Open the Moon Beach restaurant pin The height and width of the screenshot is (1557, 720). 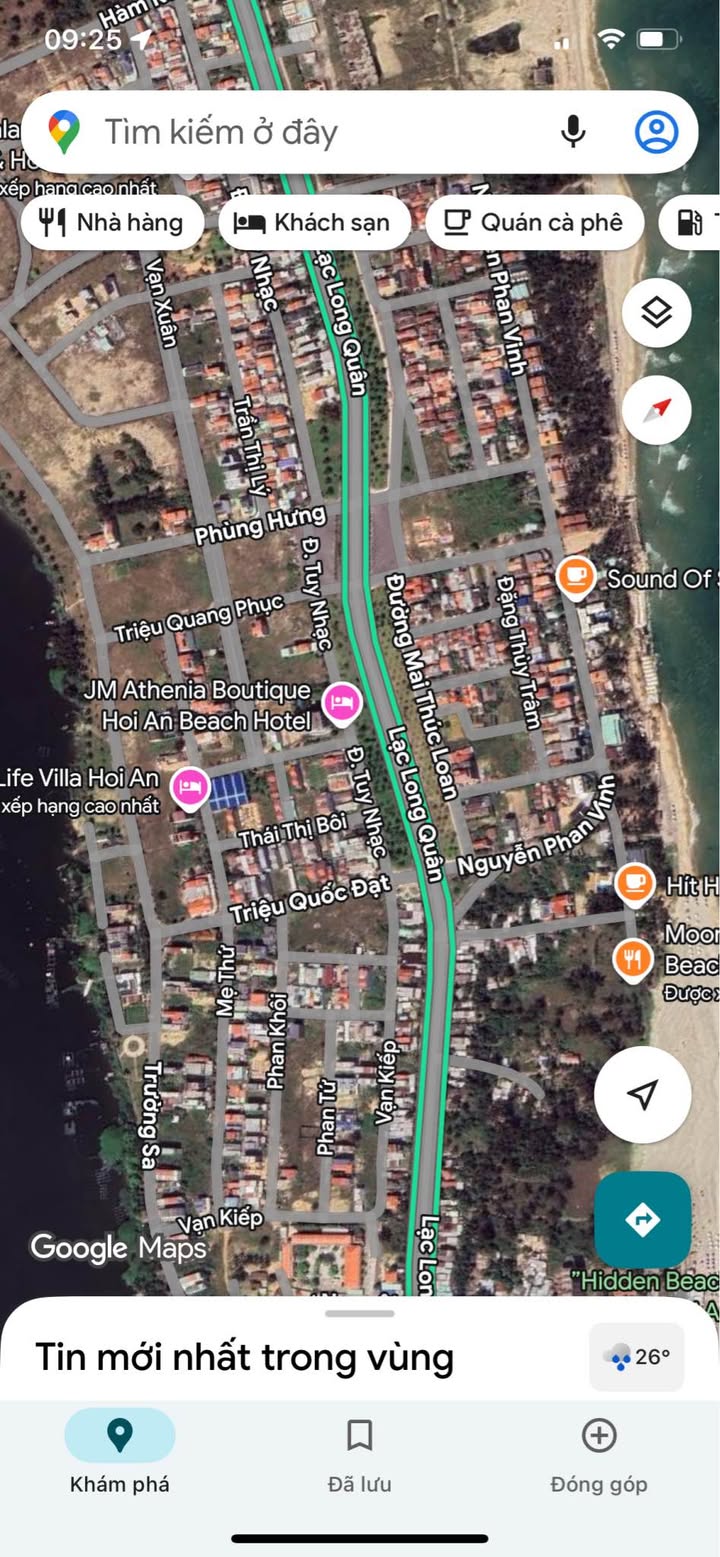tap(632, 960)
